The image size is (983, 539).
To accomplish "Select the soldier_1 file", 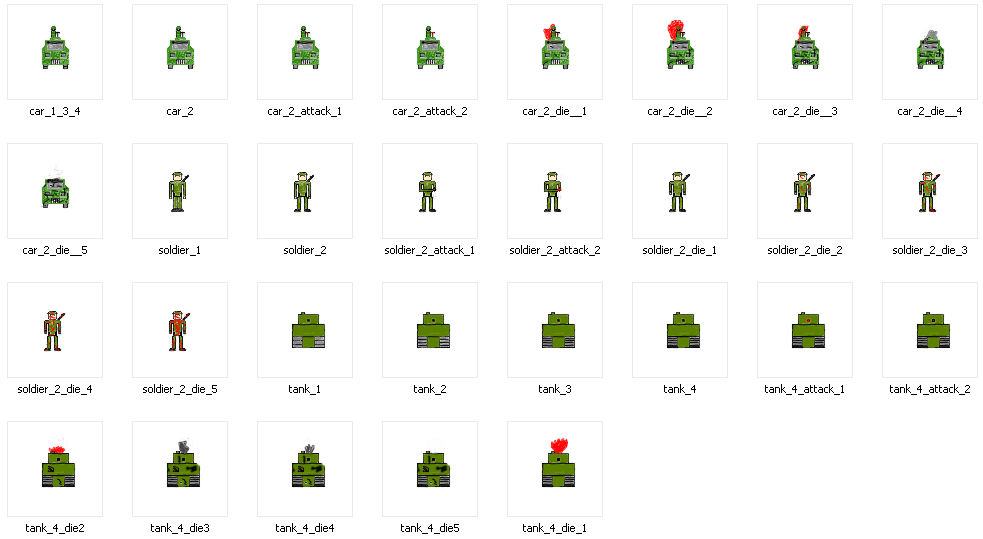I will (x=180, y=191).
